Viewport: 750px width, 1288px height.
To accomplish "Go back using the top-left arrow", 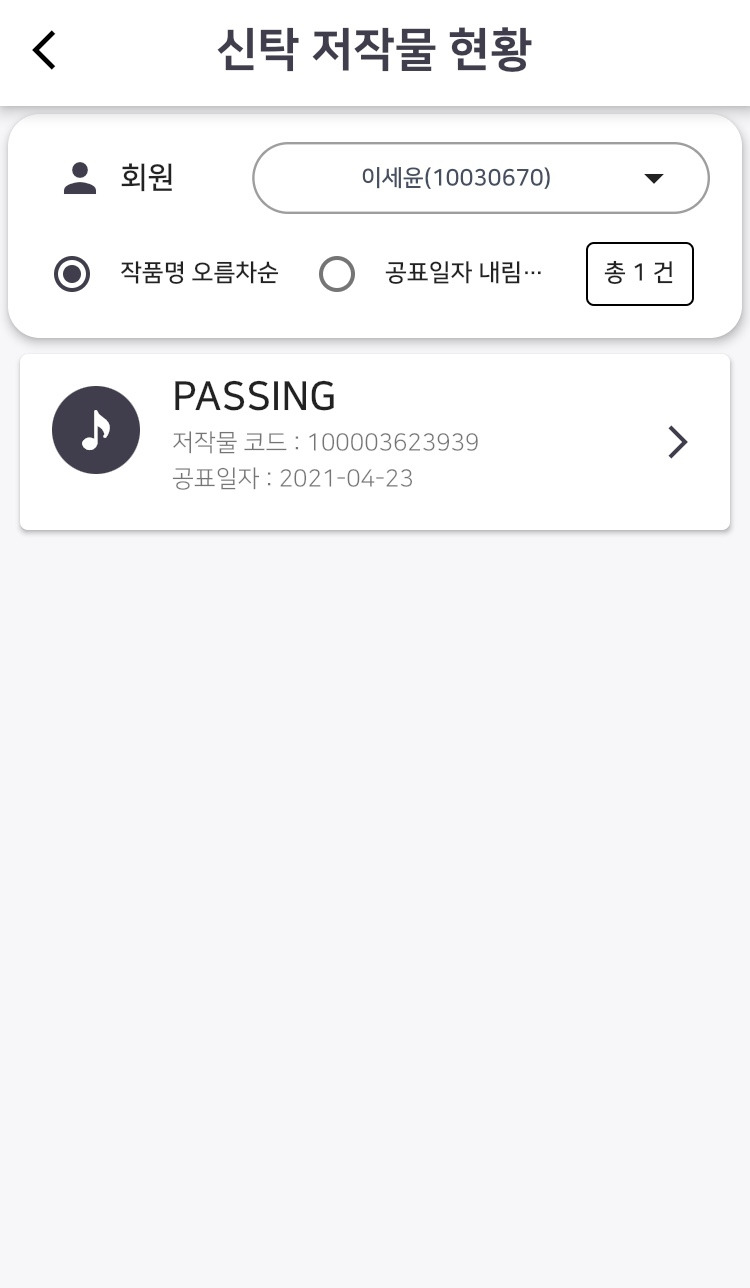I will (x=44, y=50).
